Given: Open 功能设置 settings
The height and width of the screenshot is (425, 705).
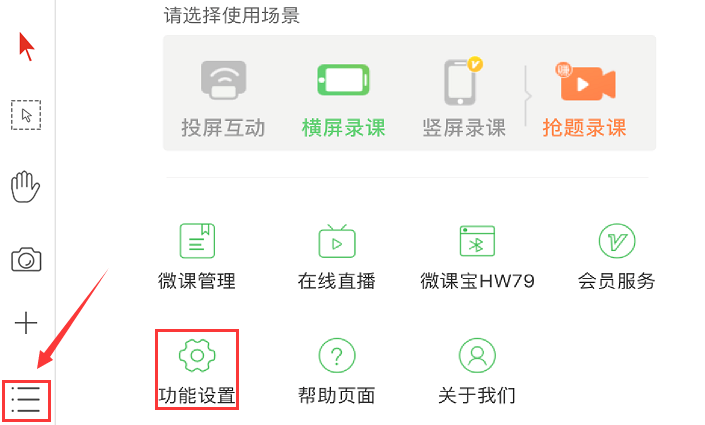Looking at the screenshot, I should tap(197, 369).
